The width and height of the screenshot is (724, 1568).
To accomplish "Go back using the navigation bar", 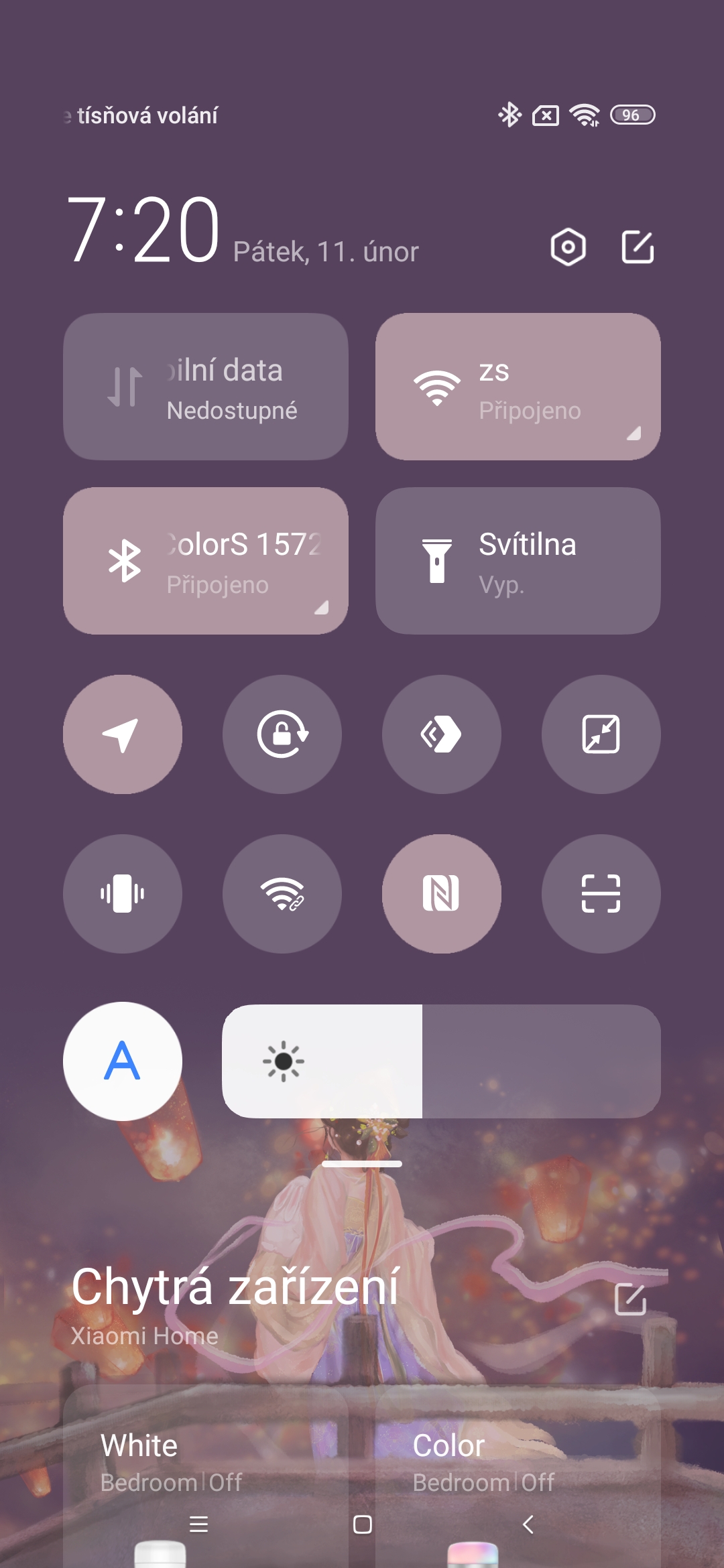I will (x=528, y=1524).
